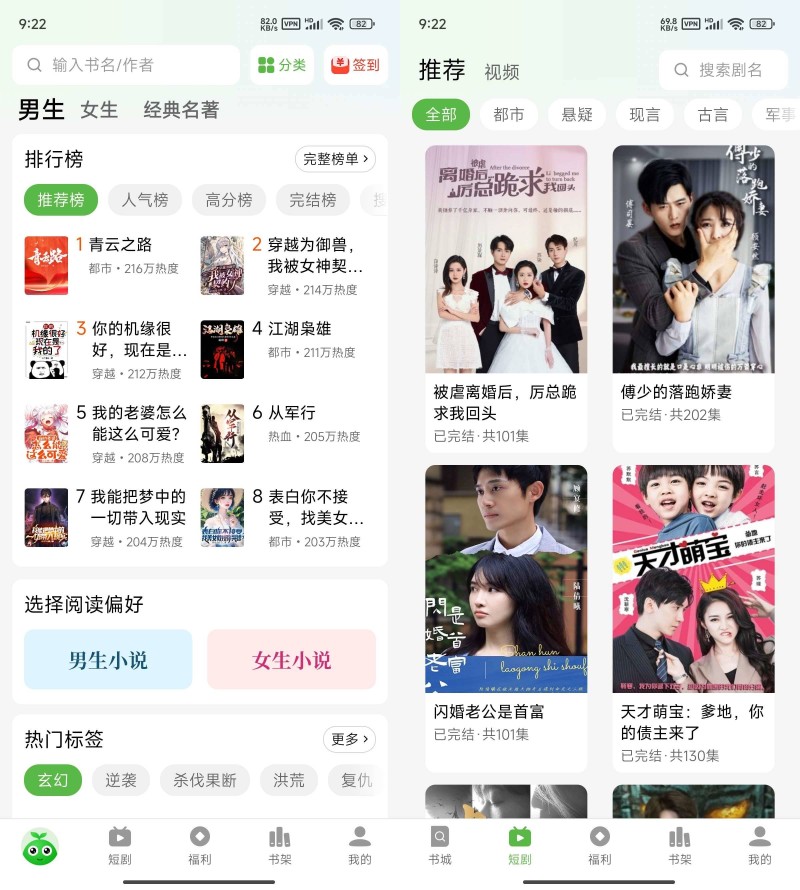Screen dimensions: 800x890
Task: Open the book 江湖枭雄
Action: click(x=299, y=329)
